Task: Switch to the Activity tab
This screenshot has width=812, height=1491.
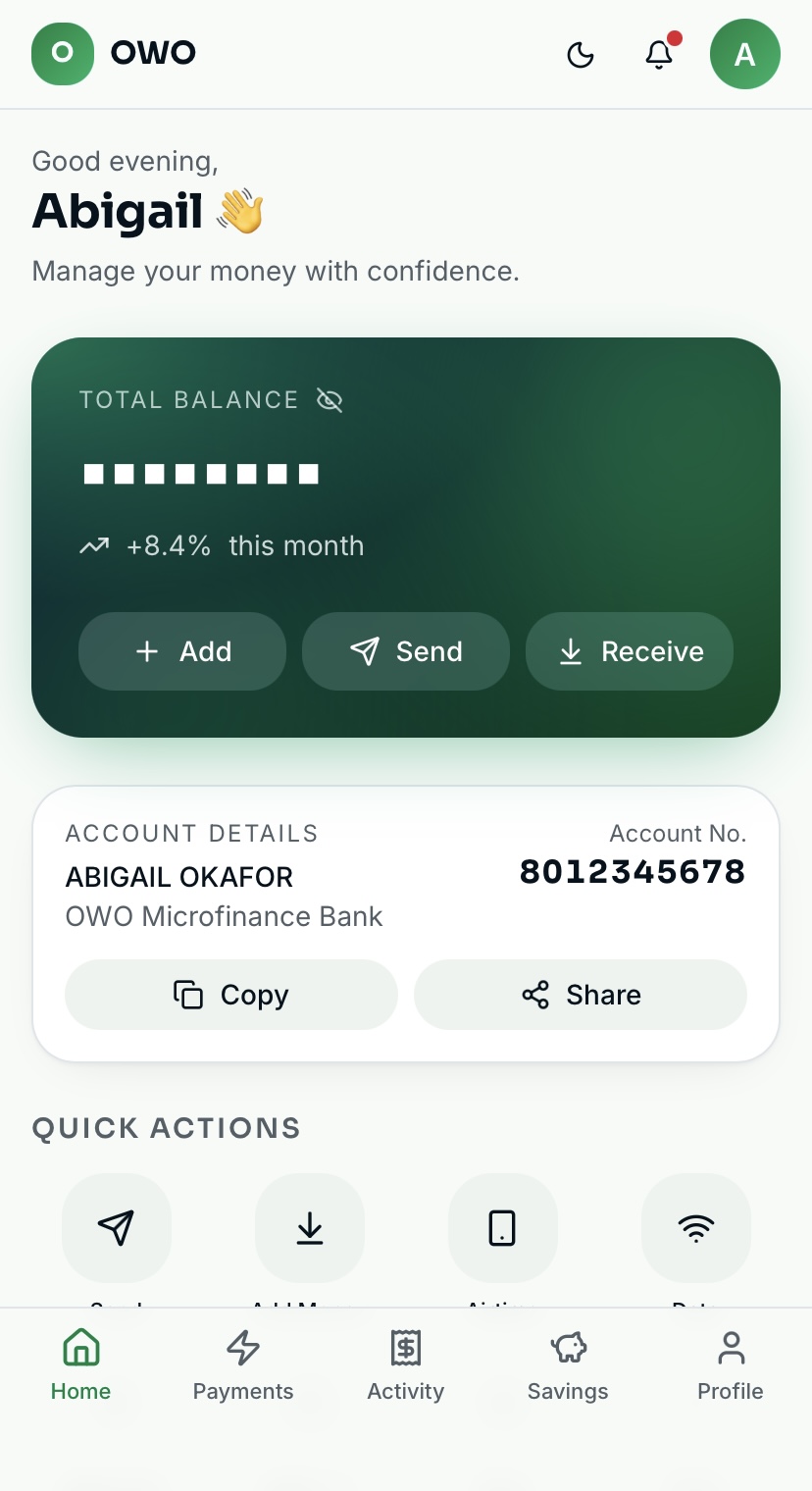Action: [x=406, y=1365]
